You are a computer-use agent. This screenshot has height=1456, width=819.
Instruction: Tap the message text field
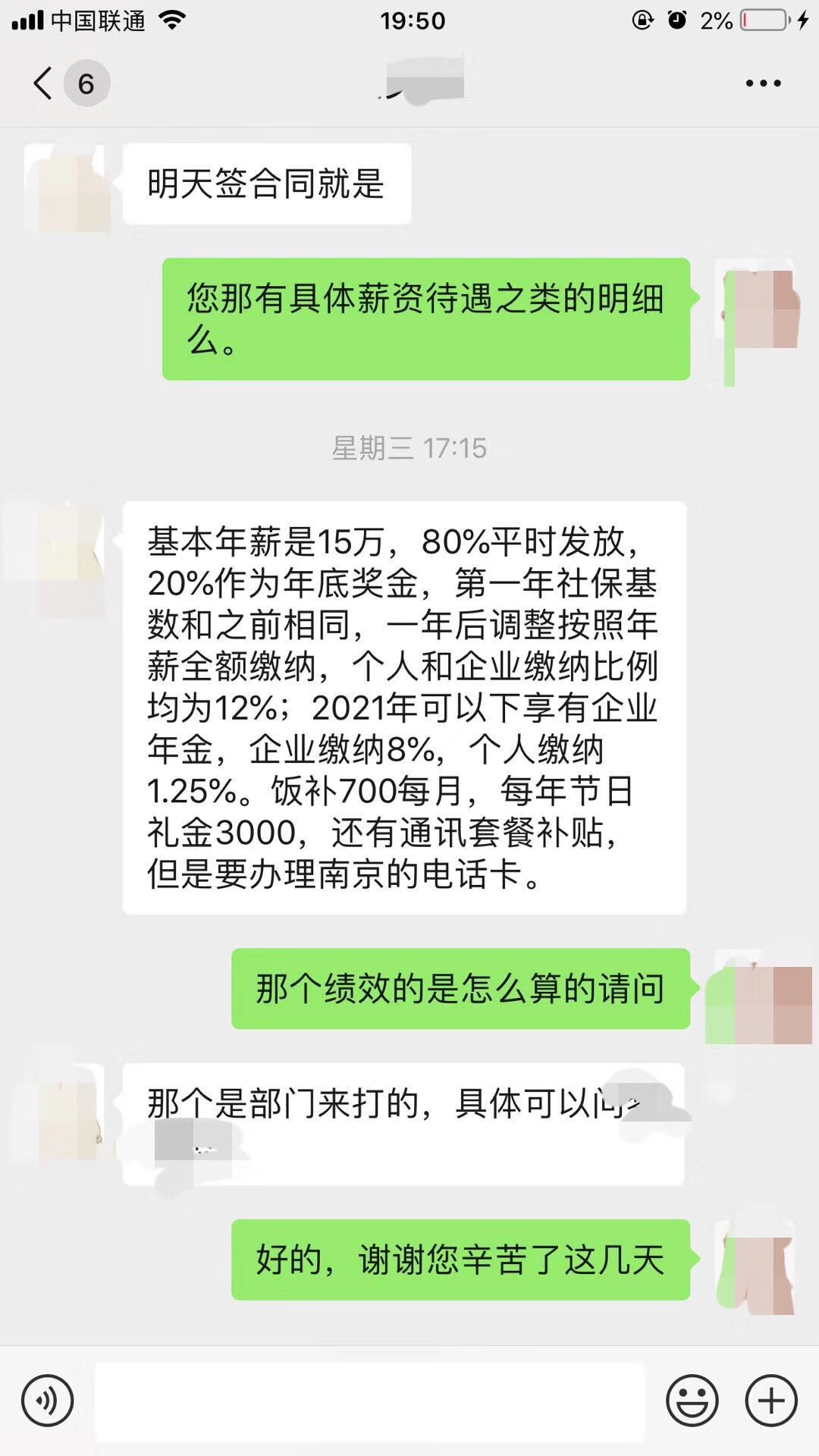coord(370,1401)
